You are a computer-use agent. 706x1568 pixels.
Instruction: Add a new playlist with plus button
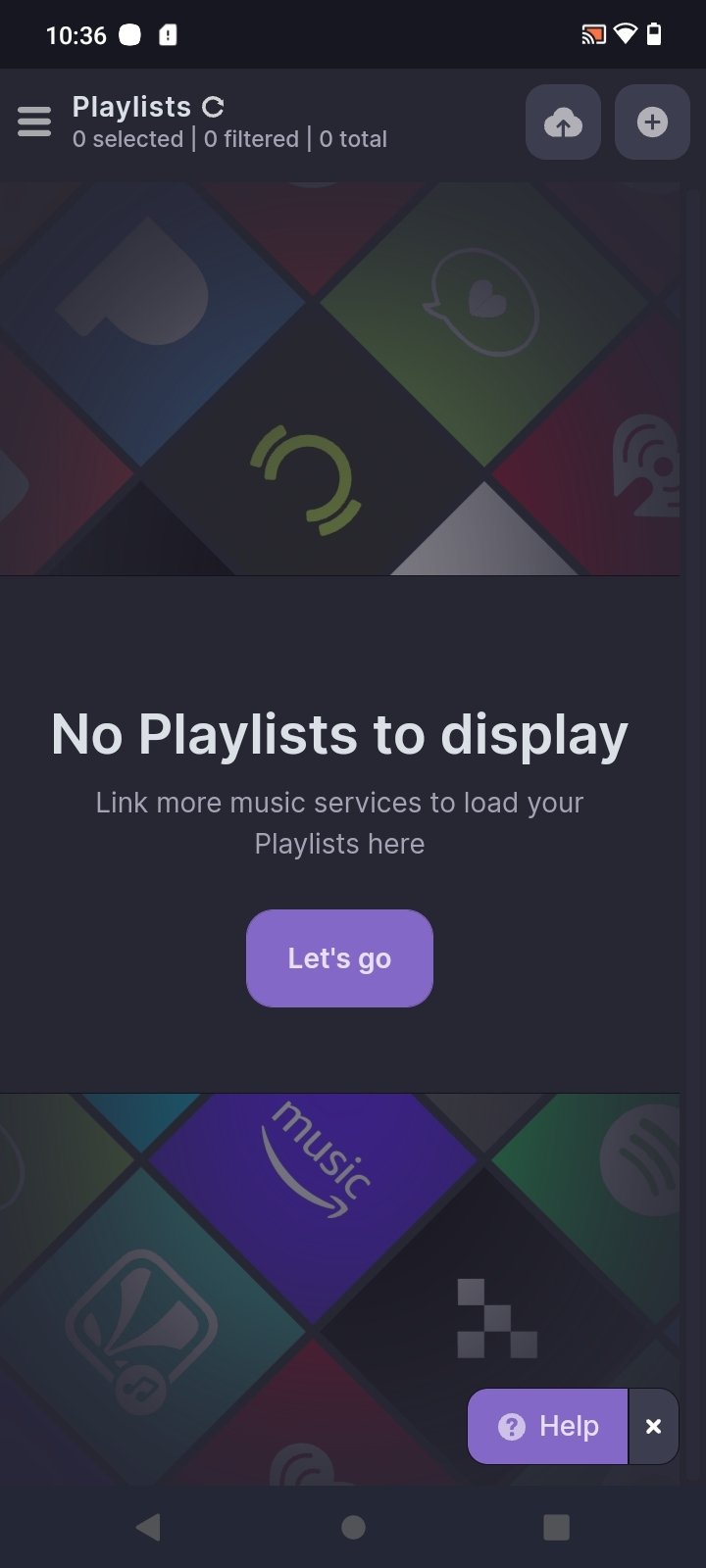coord(652,122)
